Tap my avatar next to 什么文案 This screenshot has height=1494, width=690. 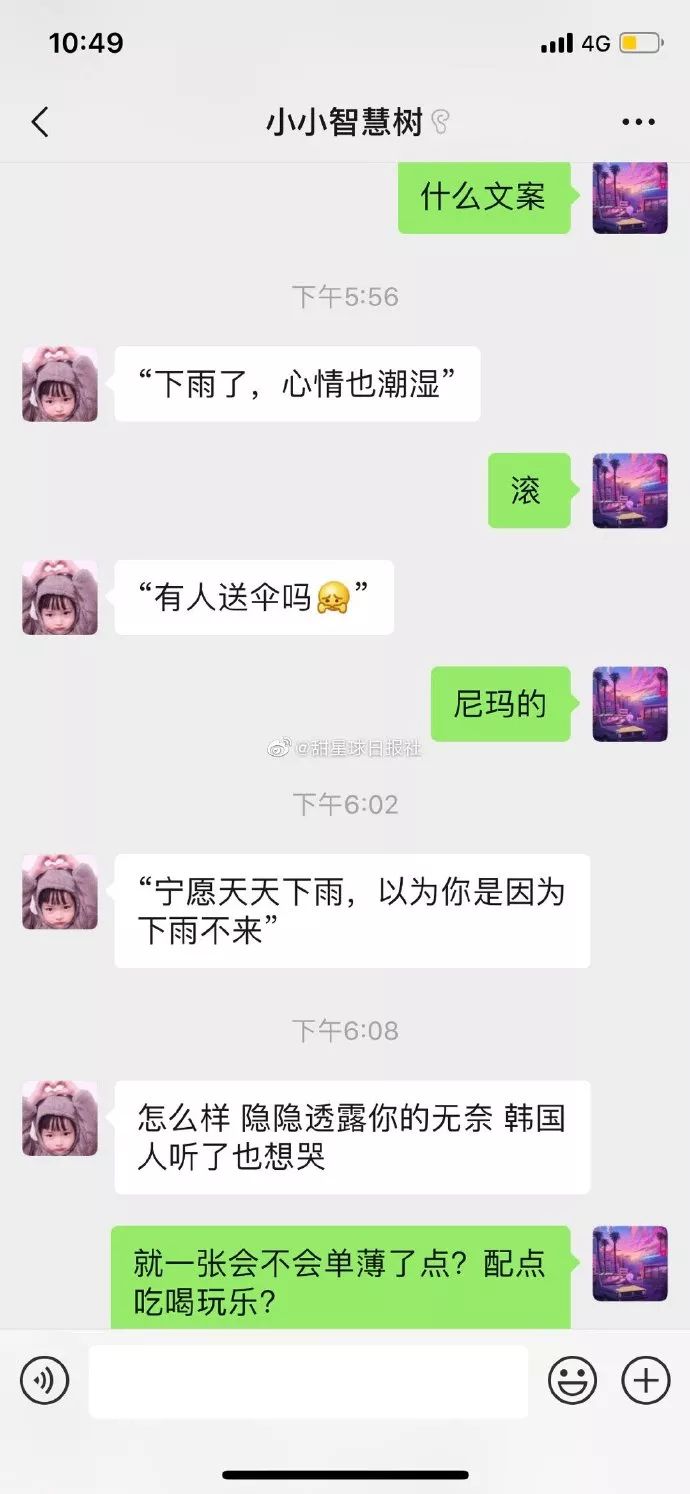630,197
